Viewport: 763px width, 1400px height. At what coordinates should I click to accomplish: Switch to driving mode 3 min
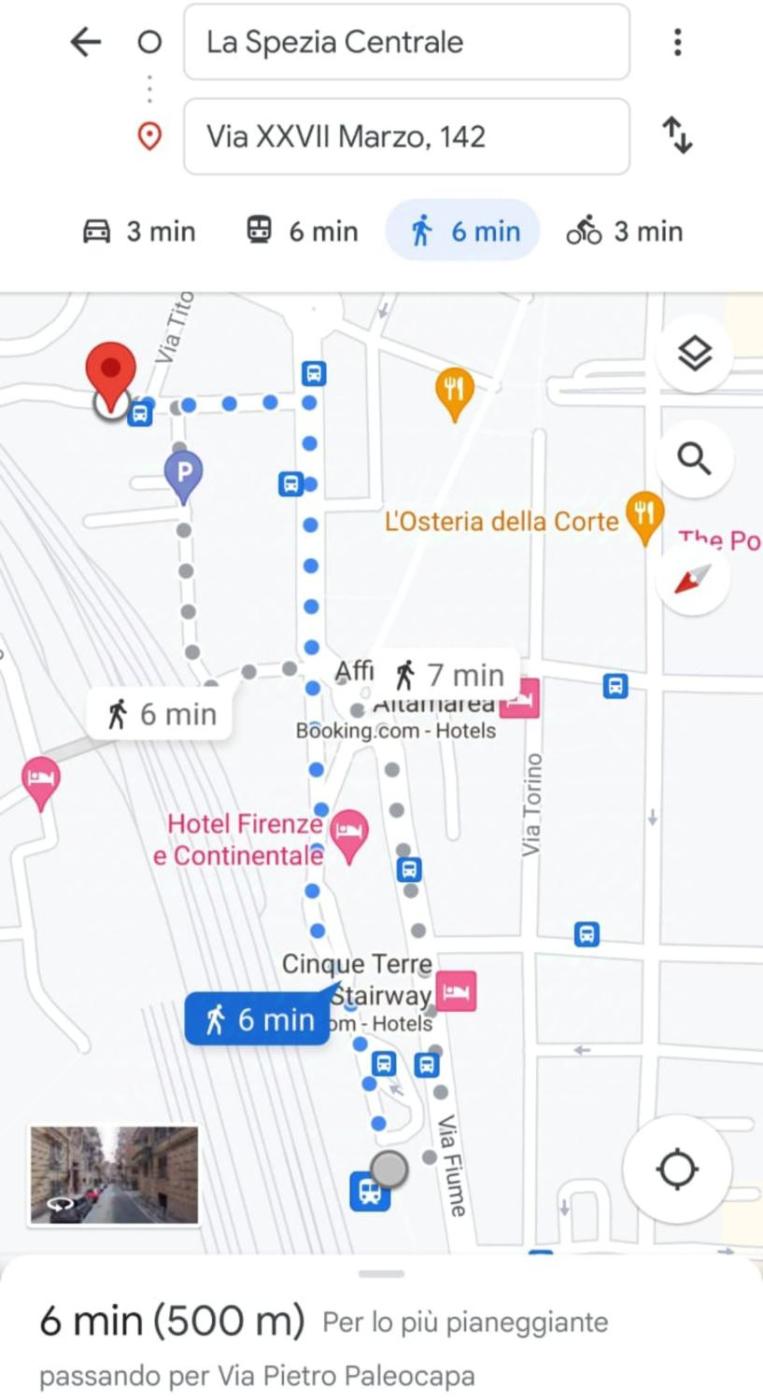pyautogui.click(x=138, y=231)
